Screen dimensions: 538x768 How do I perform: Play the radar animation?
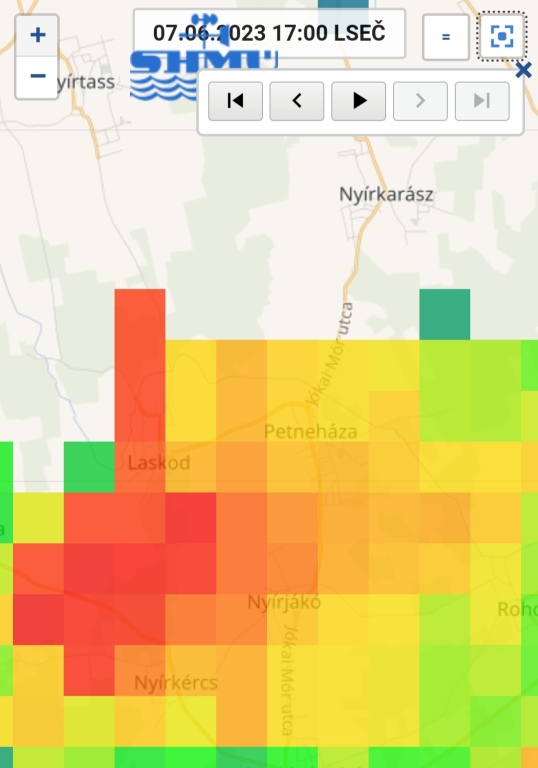(x=359, y=101)
